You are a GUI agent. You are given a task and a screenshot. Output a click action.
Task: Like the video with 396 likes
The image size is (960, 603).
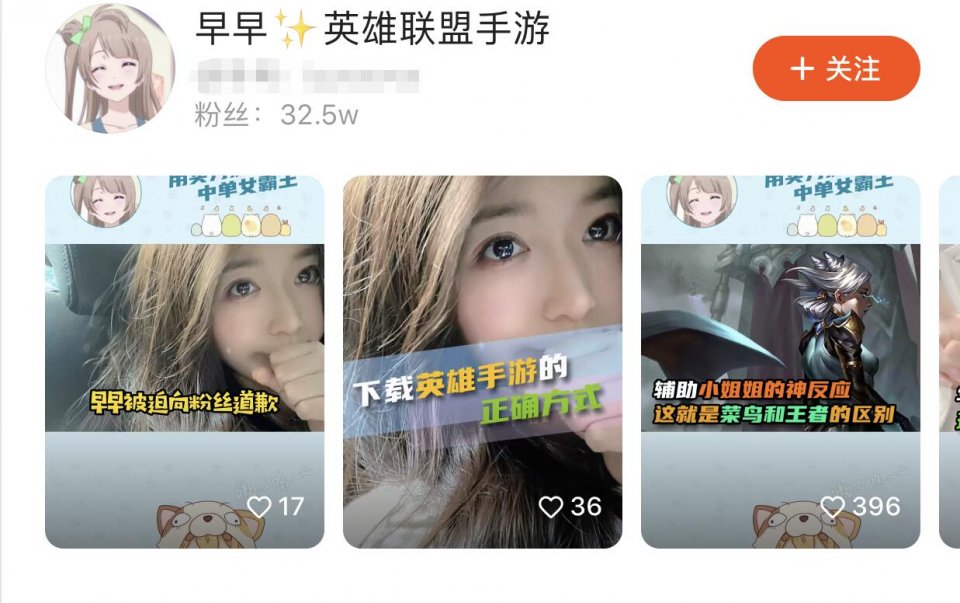833,507
